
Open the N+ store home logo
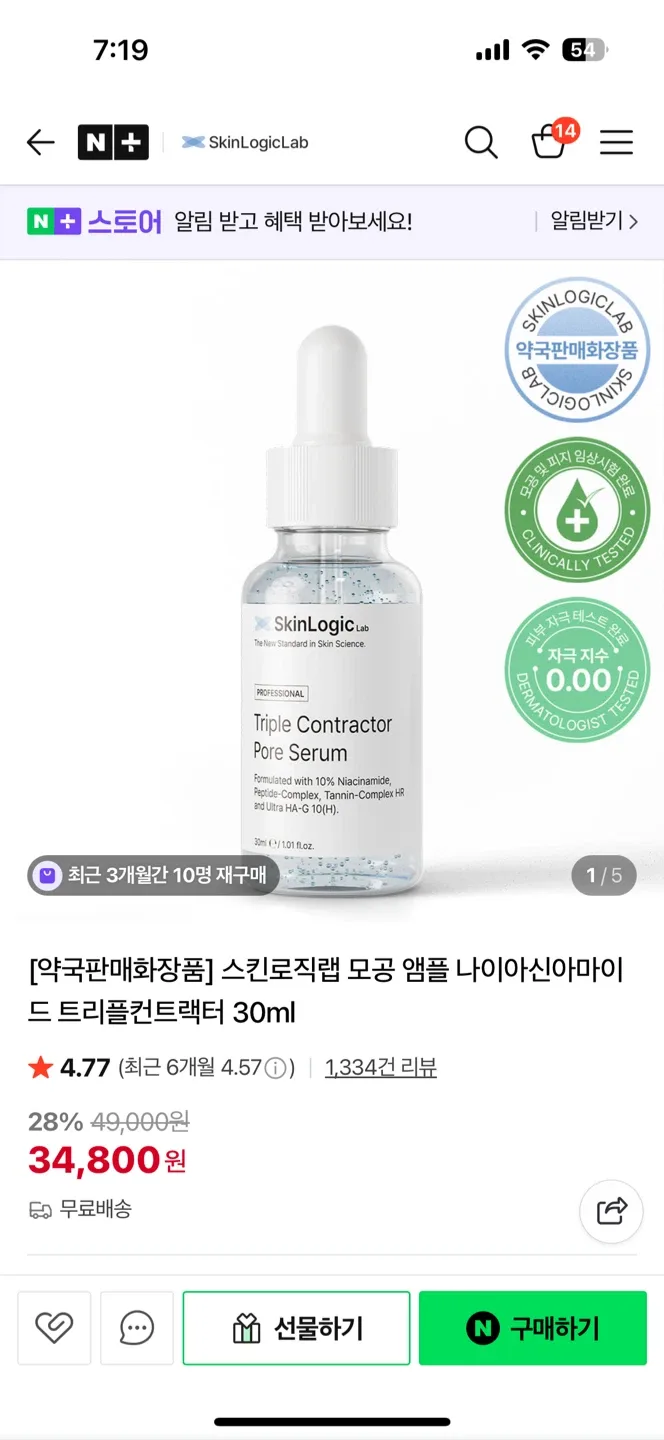pyautogui.click(x=113, y=143)
